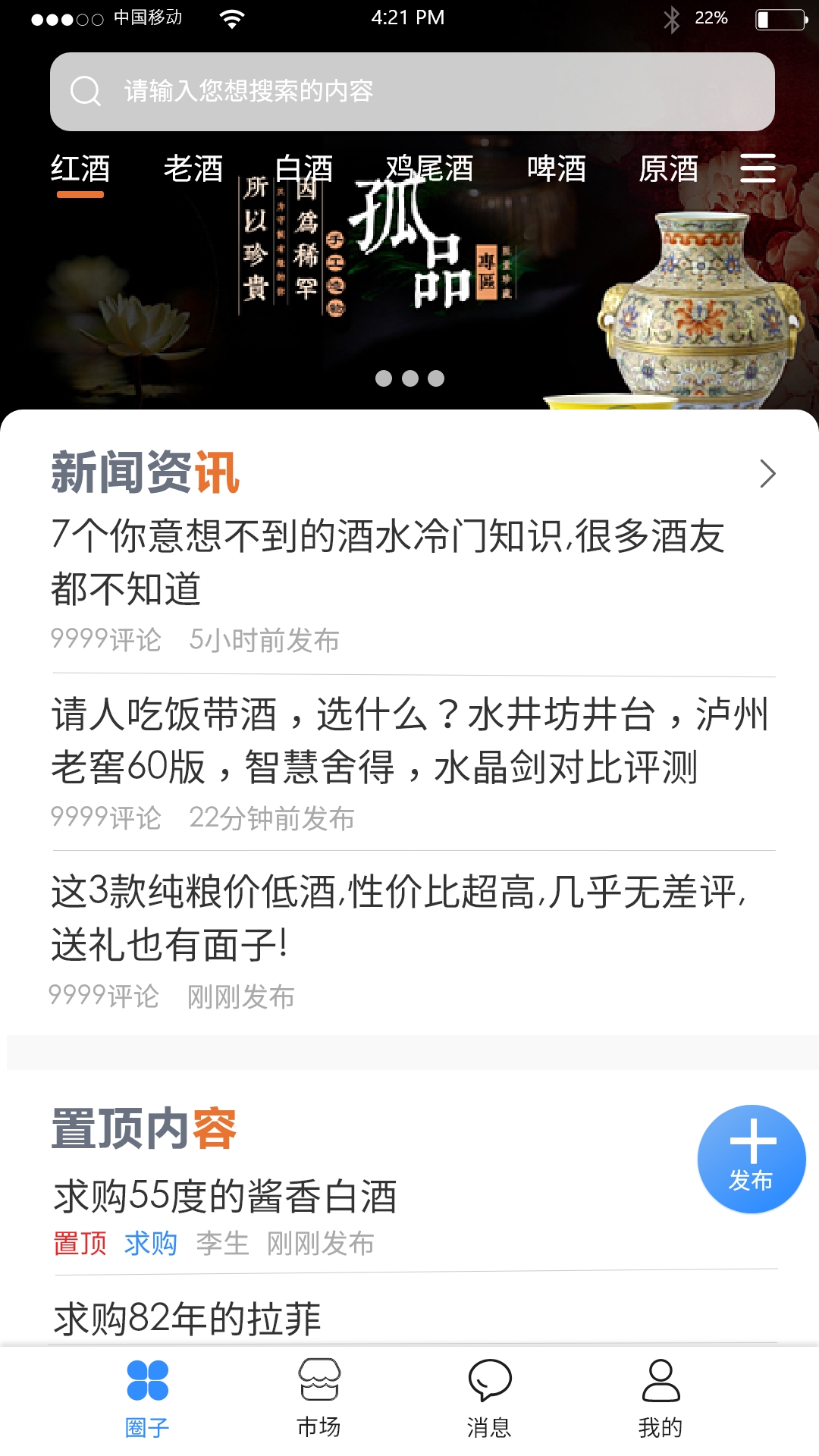Tap the blue 发布 floating button

click(751, 1159)
